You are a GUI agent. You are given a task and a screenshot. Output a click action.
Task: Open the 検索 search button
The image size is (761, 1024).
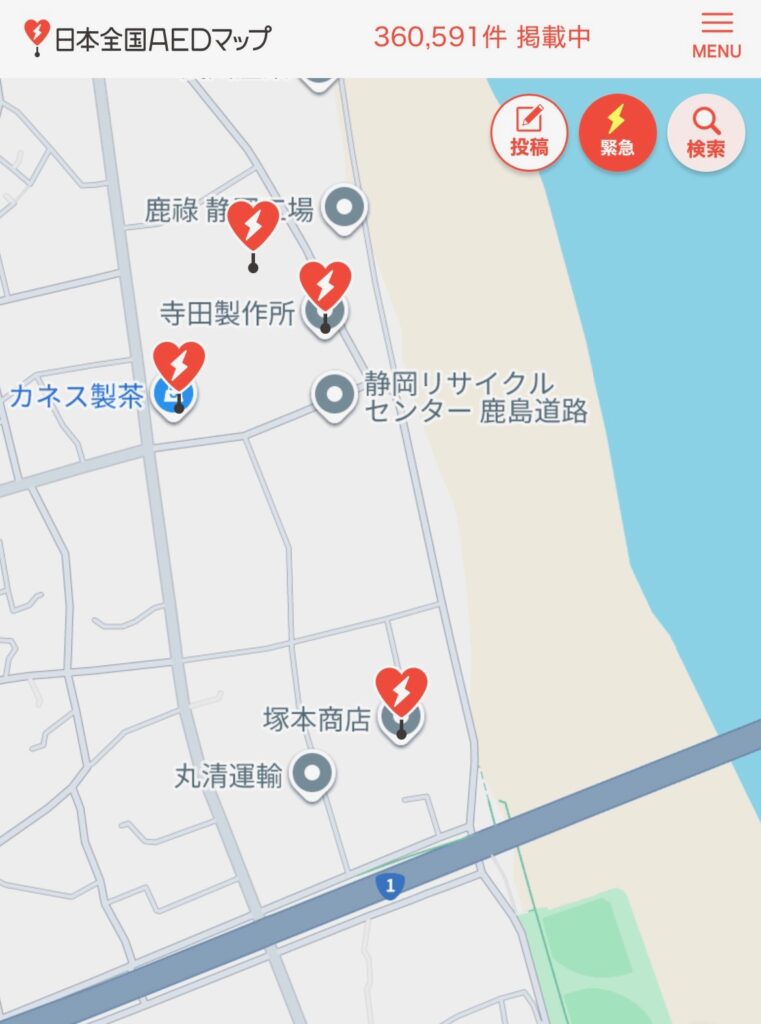(706, 133)
